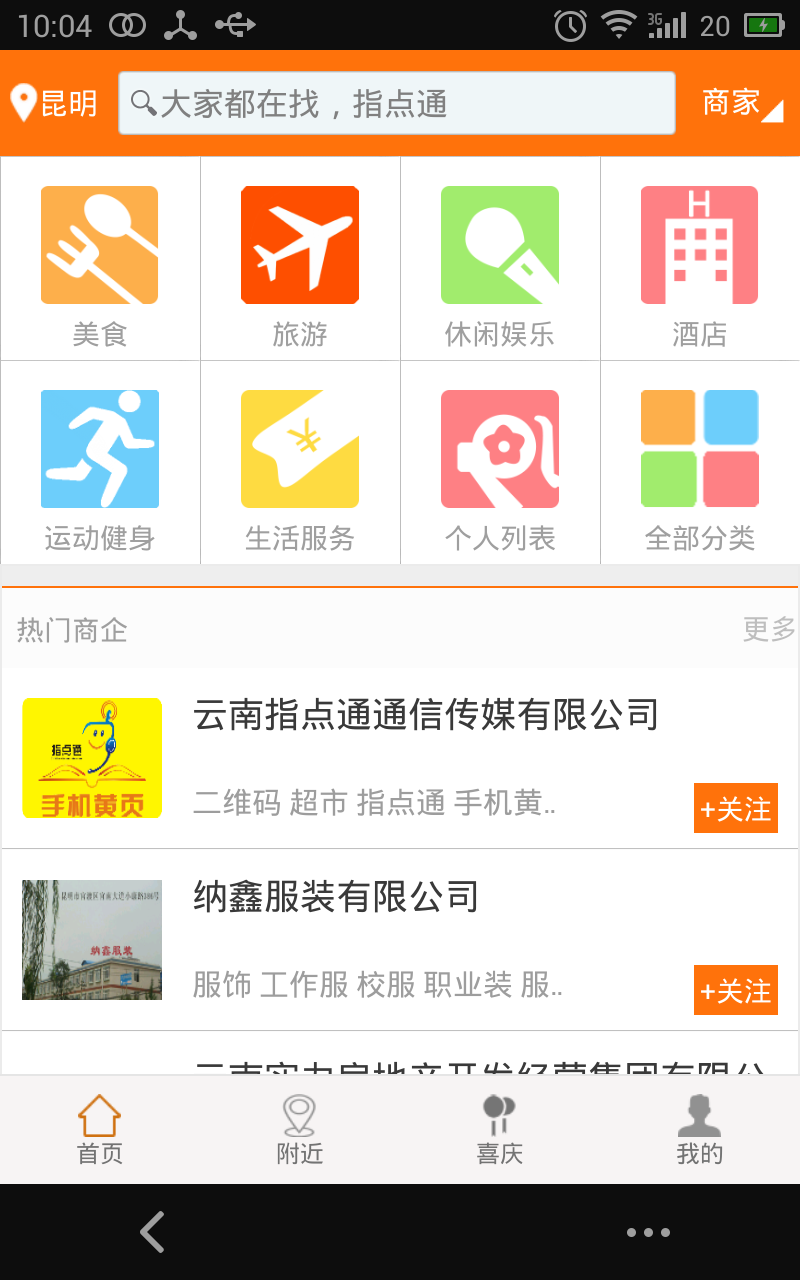
Task: Go to the 我的 tab
Action: [700, 1130]
